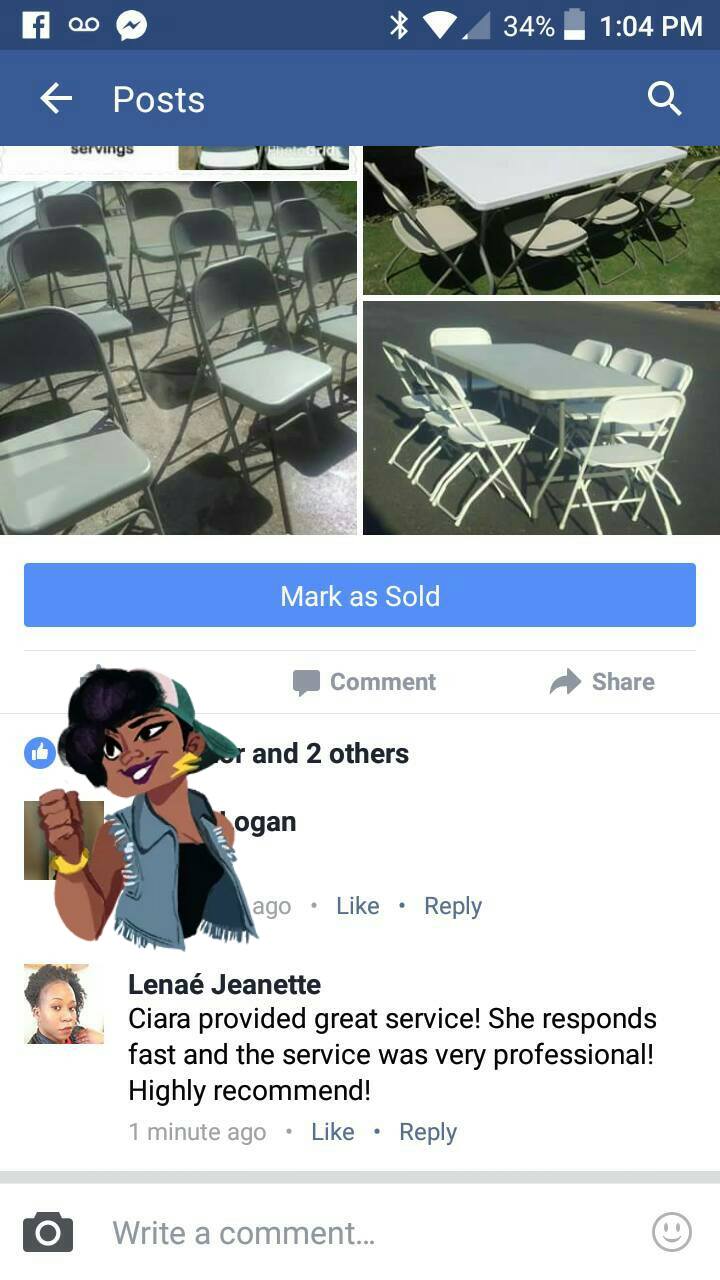Open the emoji picker smiley

[671, 1233]
